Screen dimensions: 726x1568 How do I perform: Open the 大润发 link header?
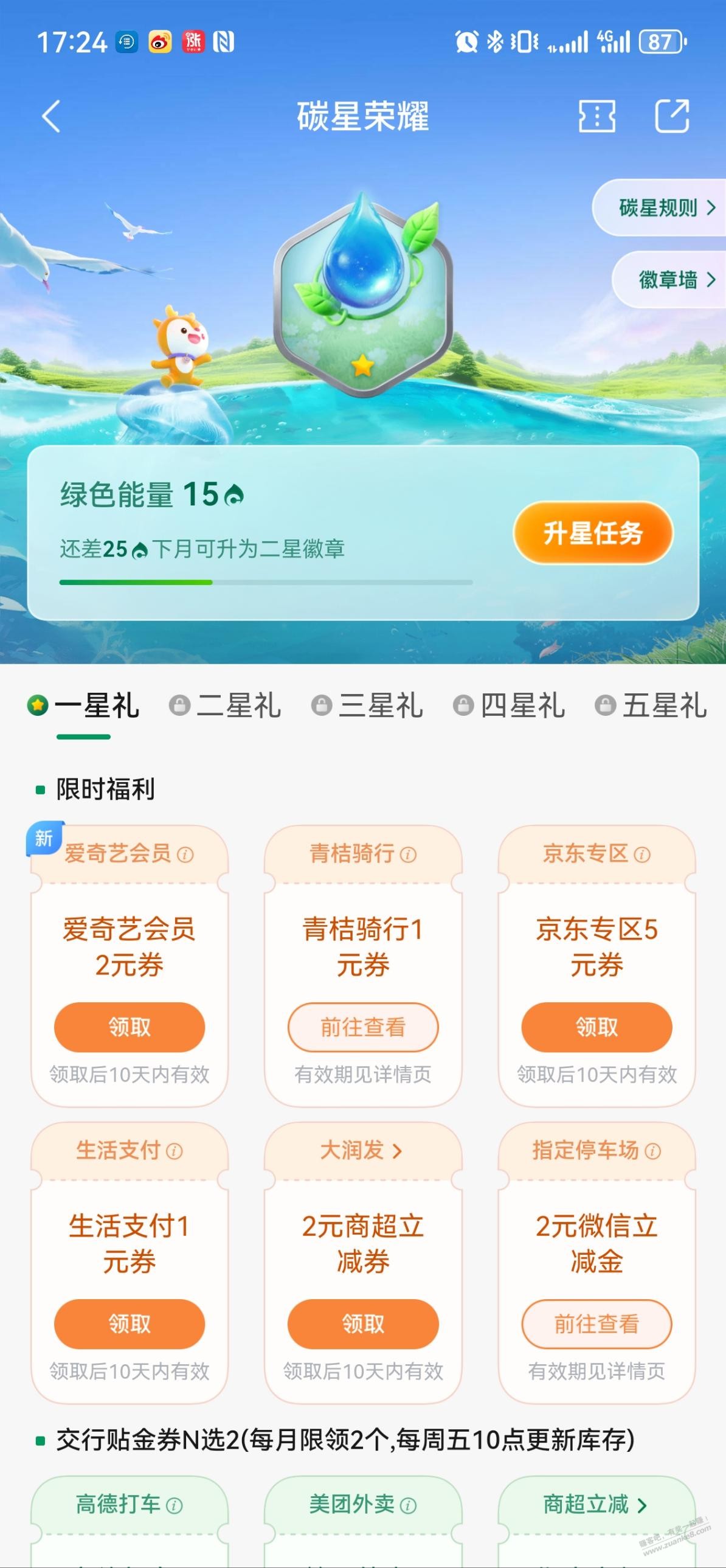click(362, 1150)
